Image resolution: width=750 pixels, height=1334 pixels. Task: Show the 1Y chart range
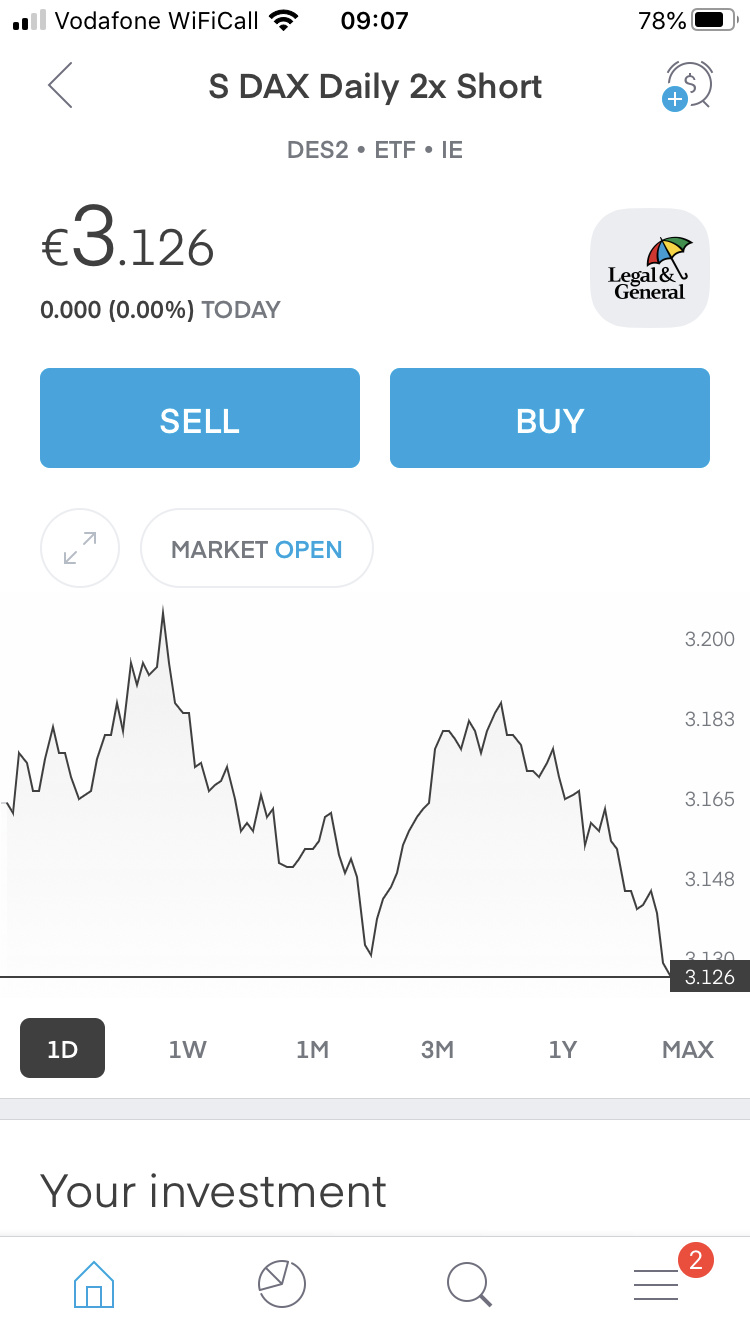click(563, 1049)
